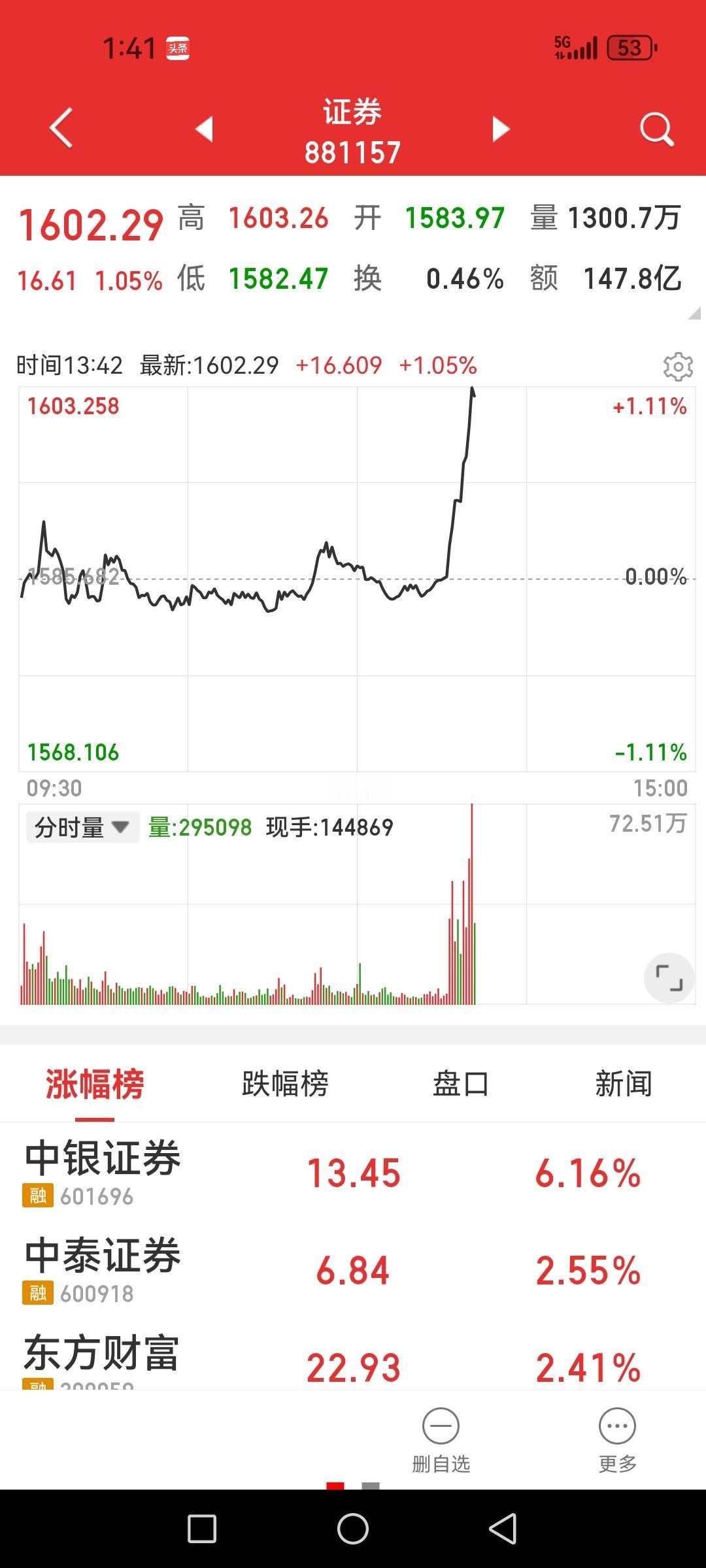This screenshot has width=706, height=1568.
Task: Open chart settings with the gear icon
Action: tap(678, 367)
